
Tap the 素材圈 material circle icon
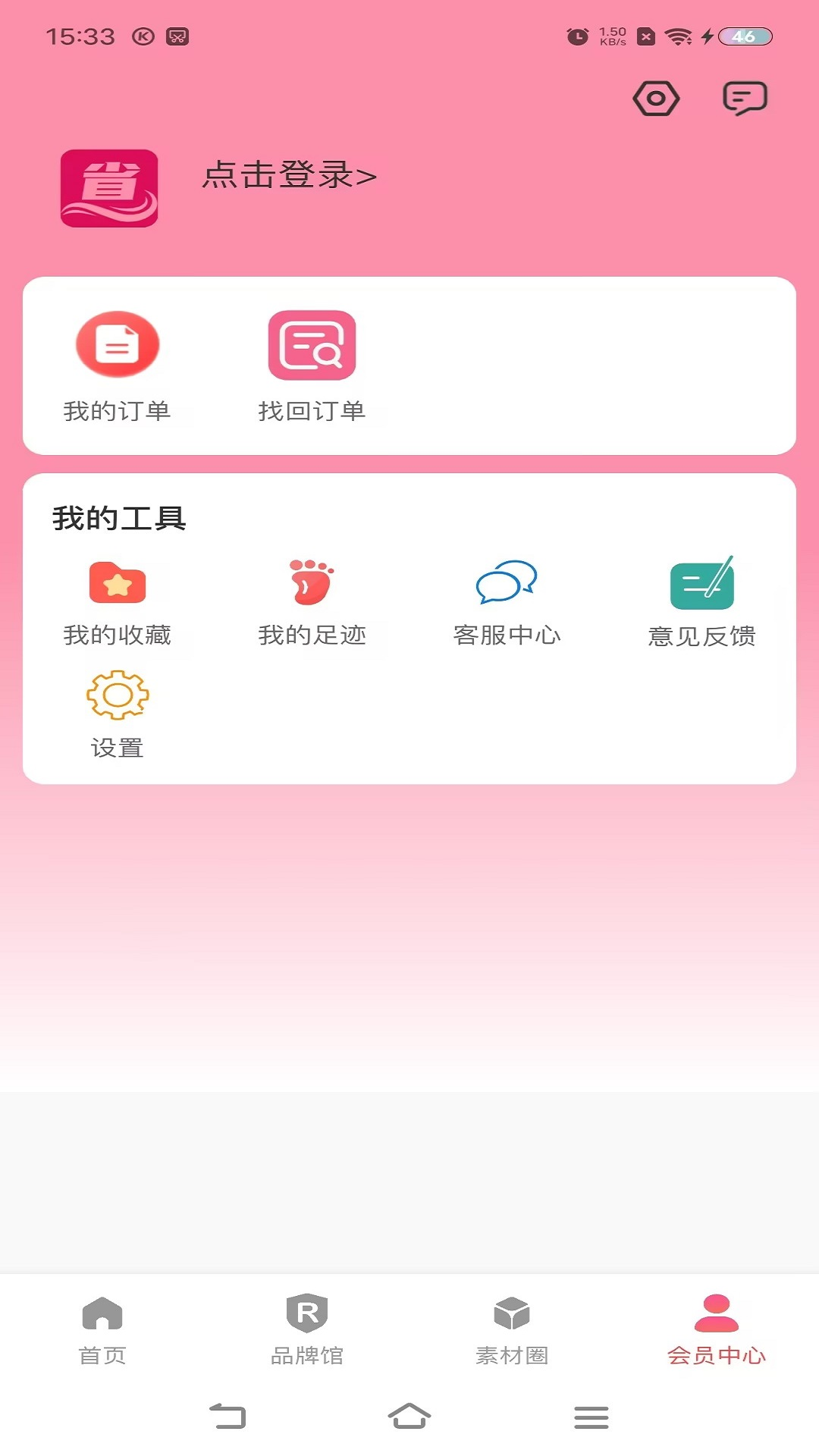[x=512, y=1313]
